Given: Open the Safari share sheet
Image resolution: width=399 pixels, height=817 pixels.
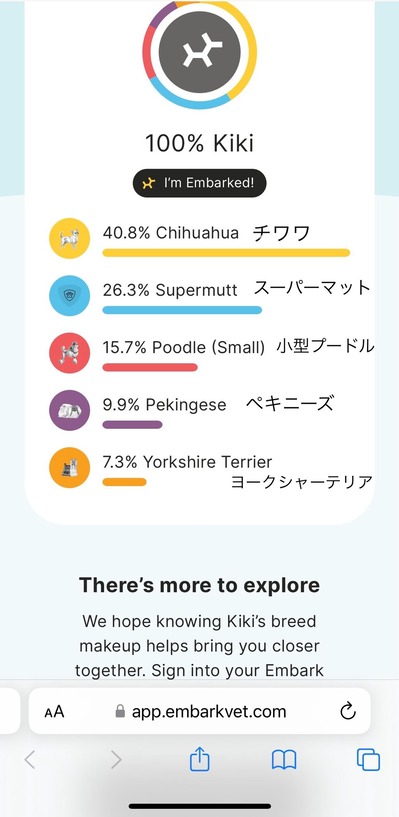Looking at the screenshot, I should [x=200, y=760].
